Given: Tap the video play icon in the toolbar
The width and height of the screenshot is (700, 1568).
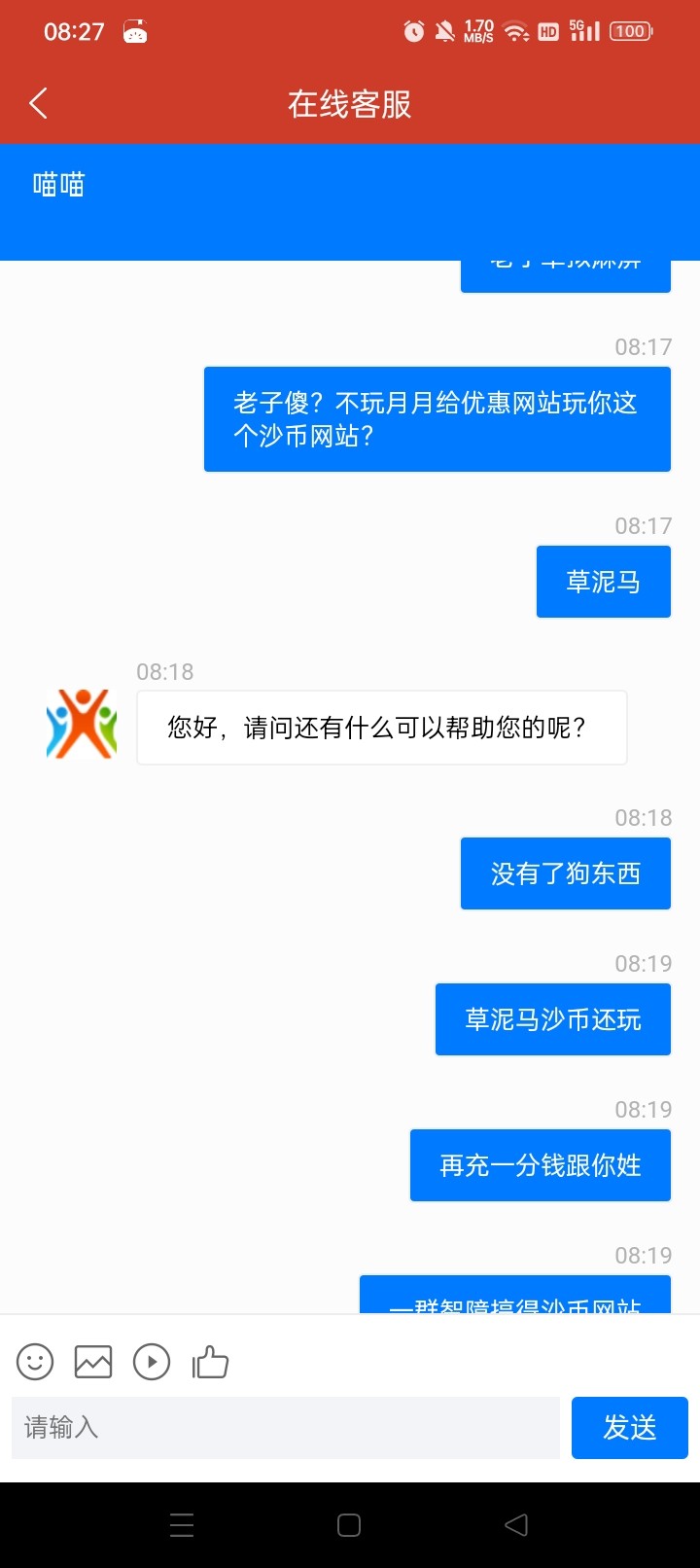Looking at the screenshot, I should tap(152, 1362).
